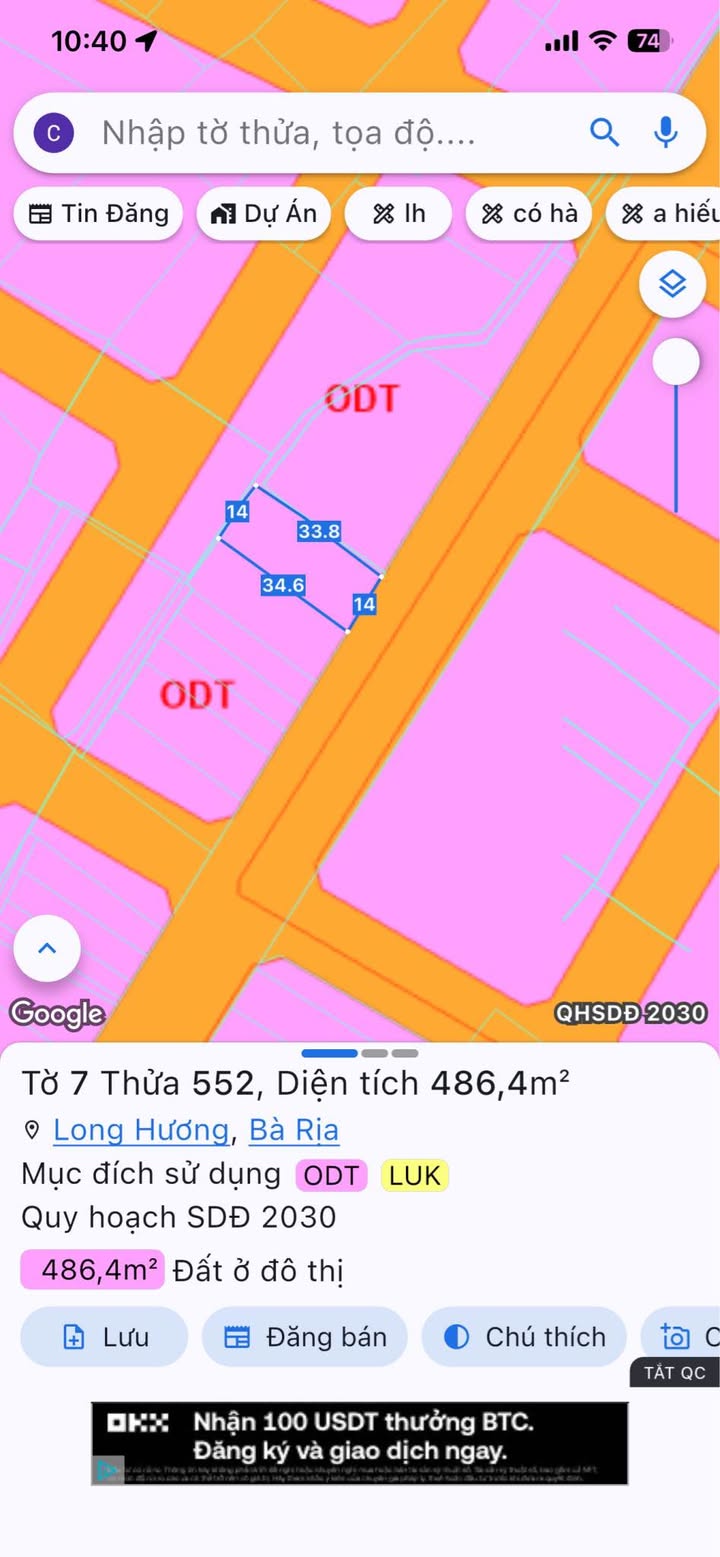
Task: Open the OKX USDT advertisement banner
Action: point(360,1443)
